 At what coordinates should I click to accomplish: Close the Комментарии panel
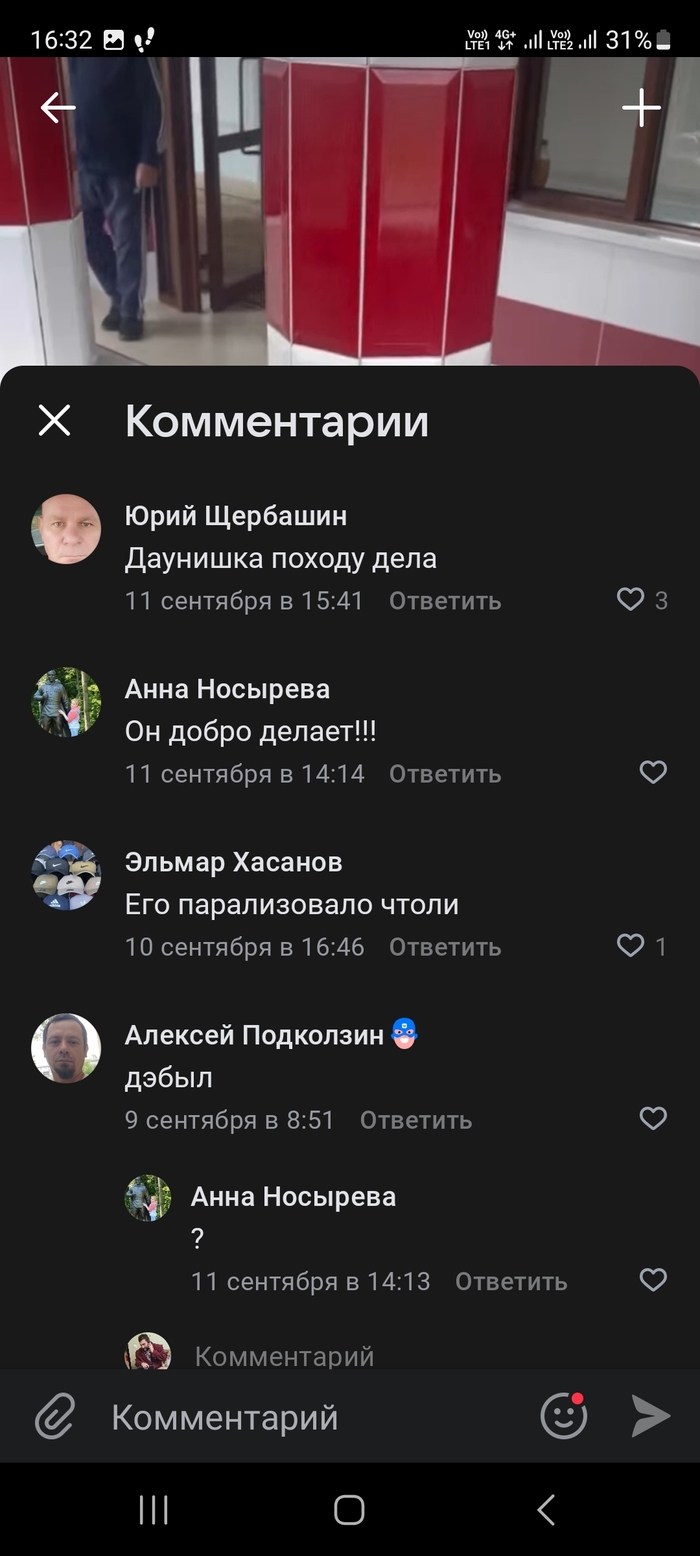pyautogui.click(x=54, y=420)
